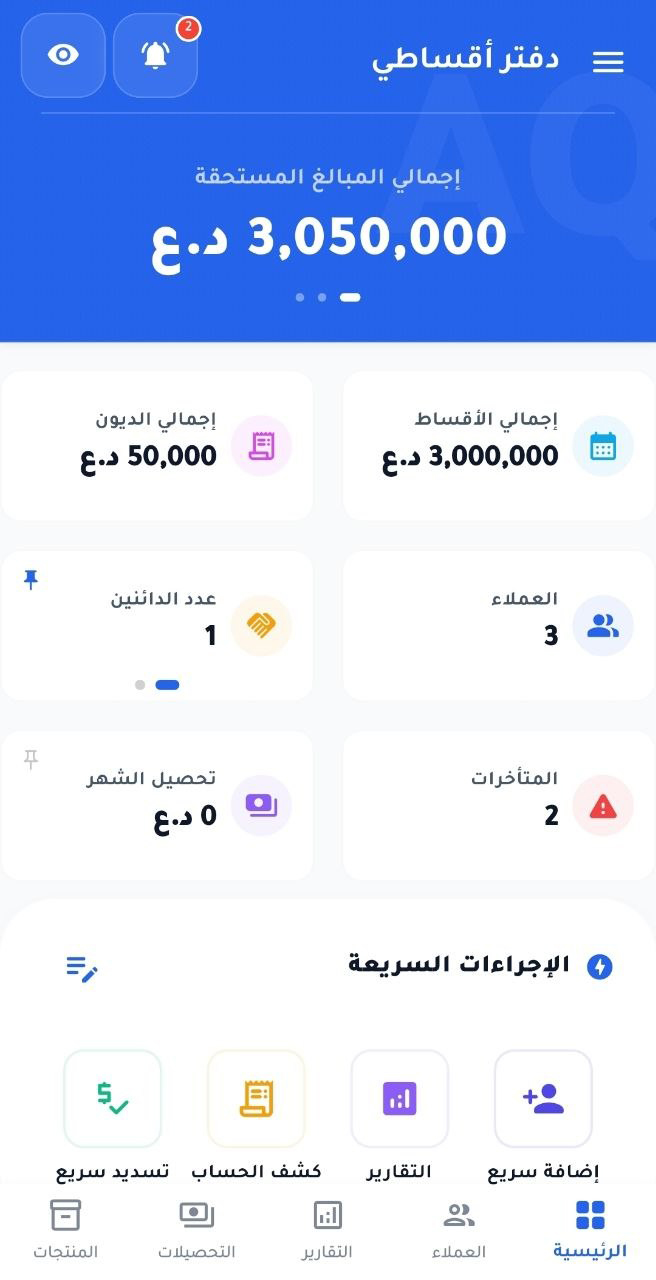This screenshot has width=656, height=1280.
Task: Pin the تحصيل الشهر card
Action: point(31,760)
